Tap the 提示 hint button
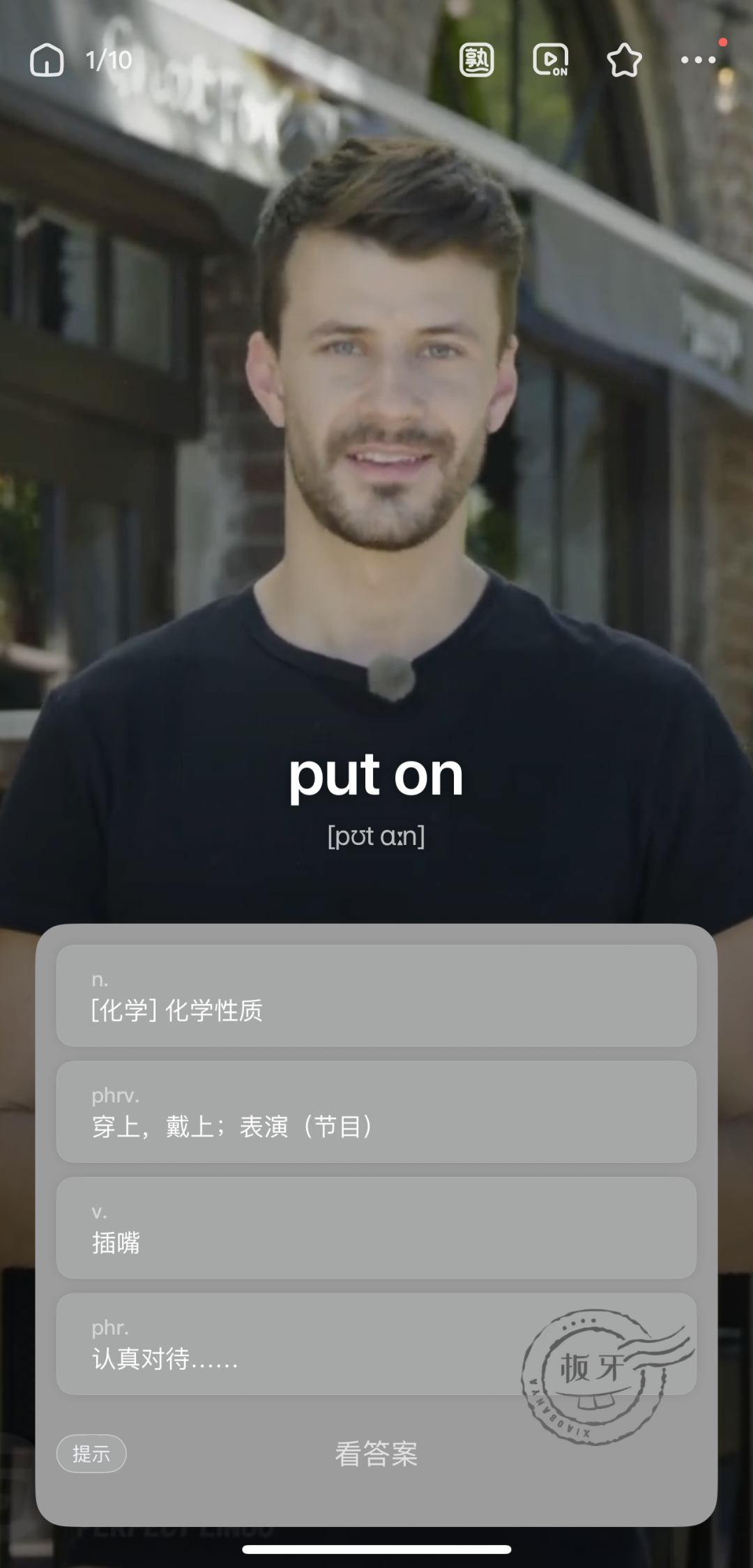Viewport: 753px width, 1568px height. [x=91, y=1454]
